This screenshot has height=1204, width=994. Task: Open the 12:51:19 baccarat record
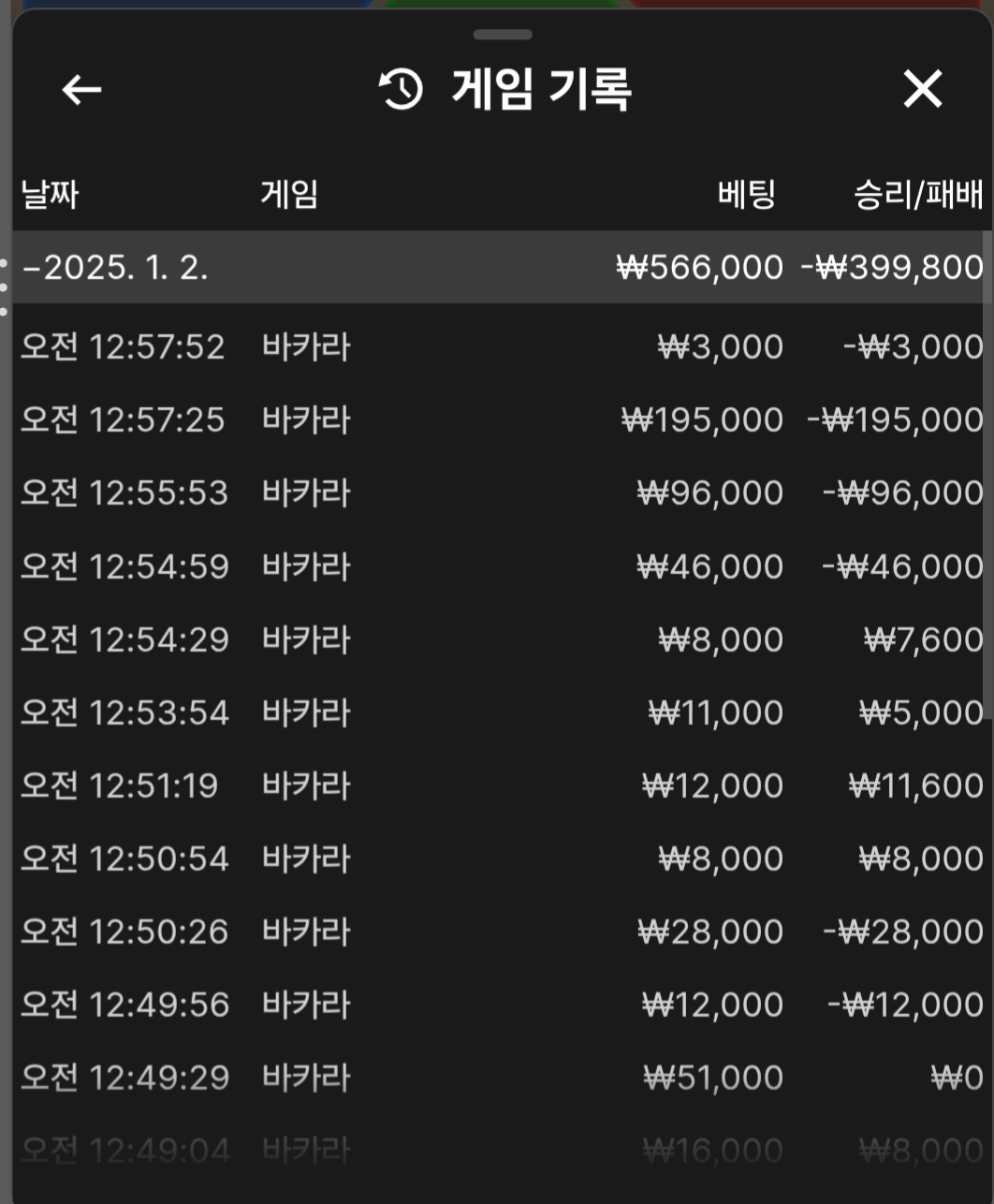pos(496,786)
